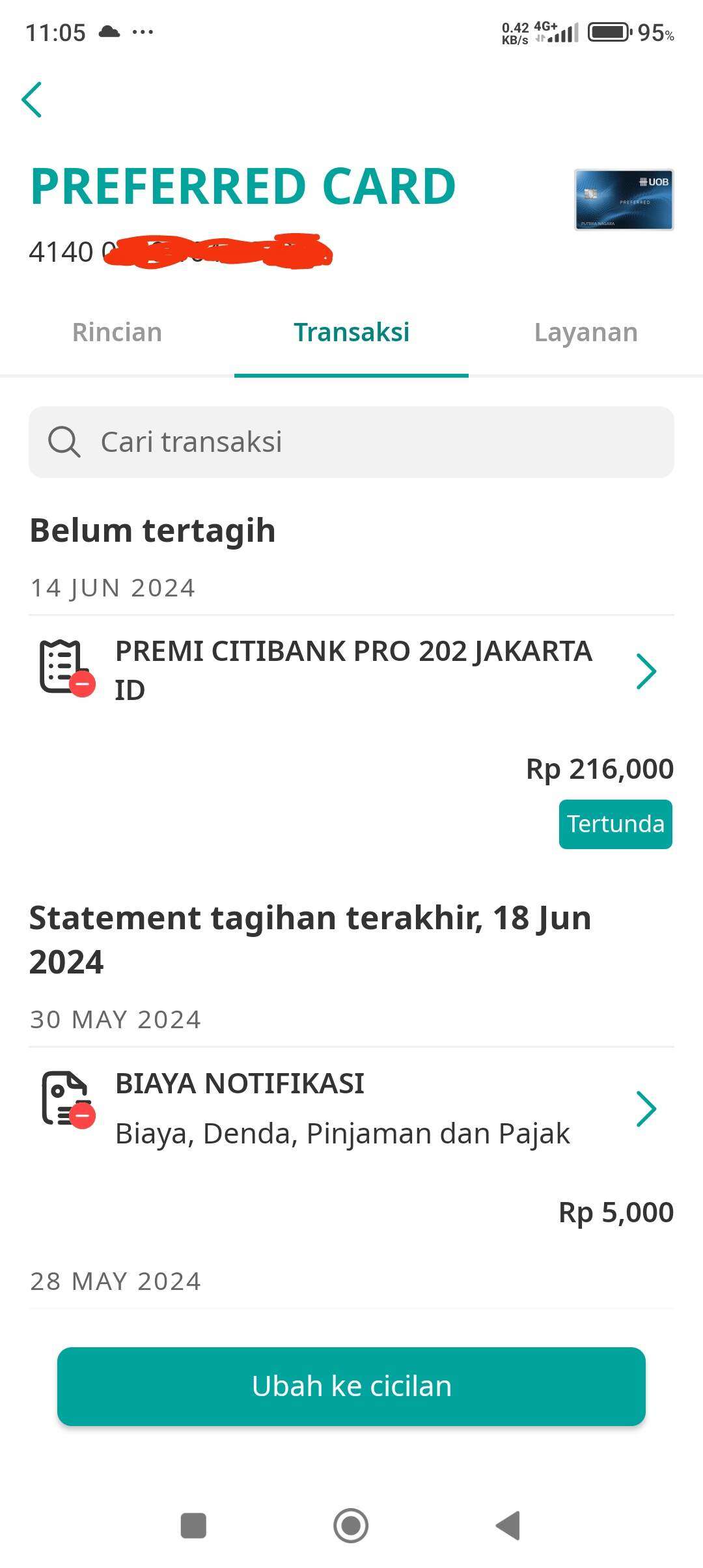703x1568 pixels.
Task: Select the Transaksi tab
Action: coord(351,332)
